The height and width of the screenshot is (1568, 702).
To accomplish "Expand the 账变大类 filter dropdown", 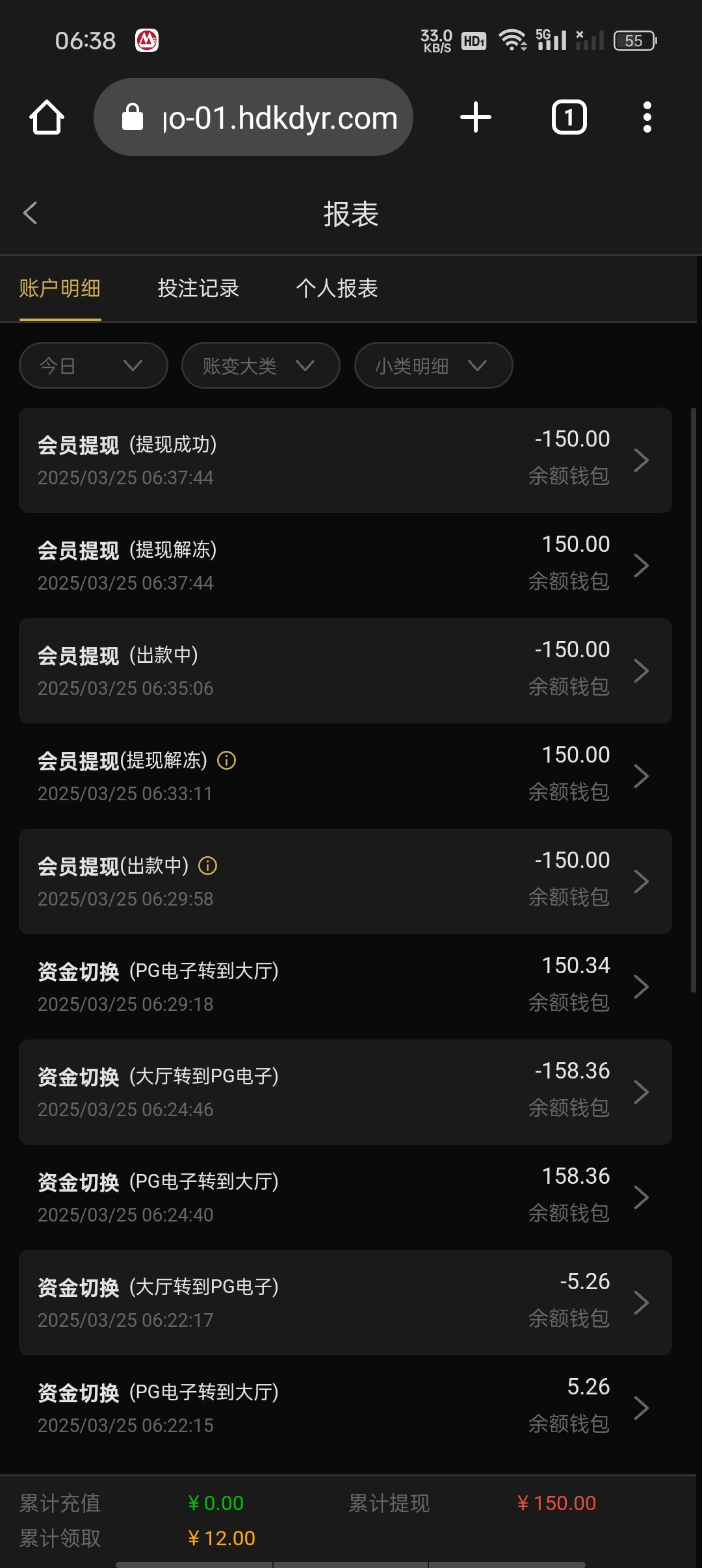I will (260, 366).
